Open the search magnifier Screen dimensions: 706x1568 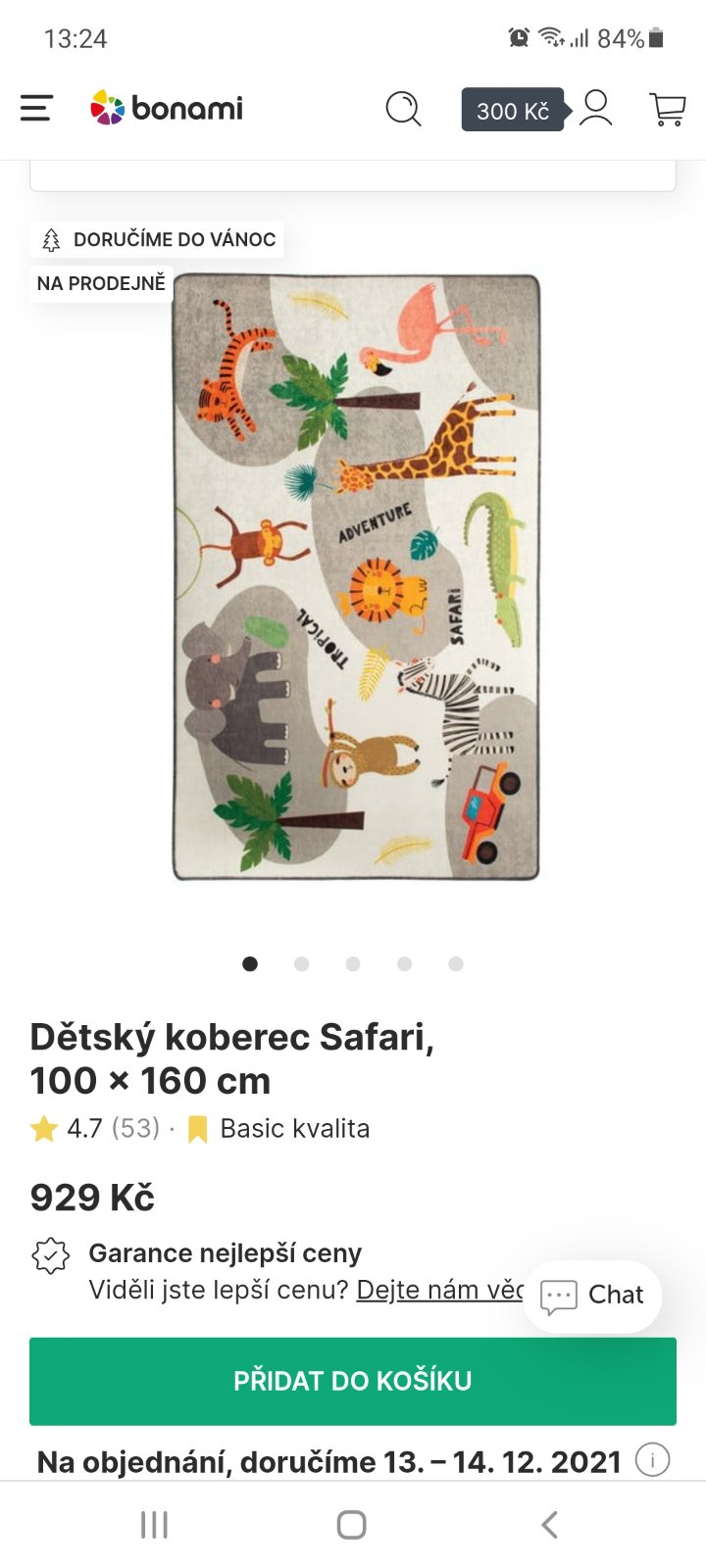tap(403, 109)
